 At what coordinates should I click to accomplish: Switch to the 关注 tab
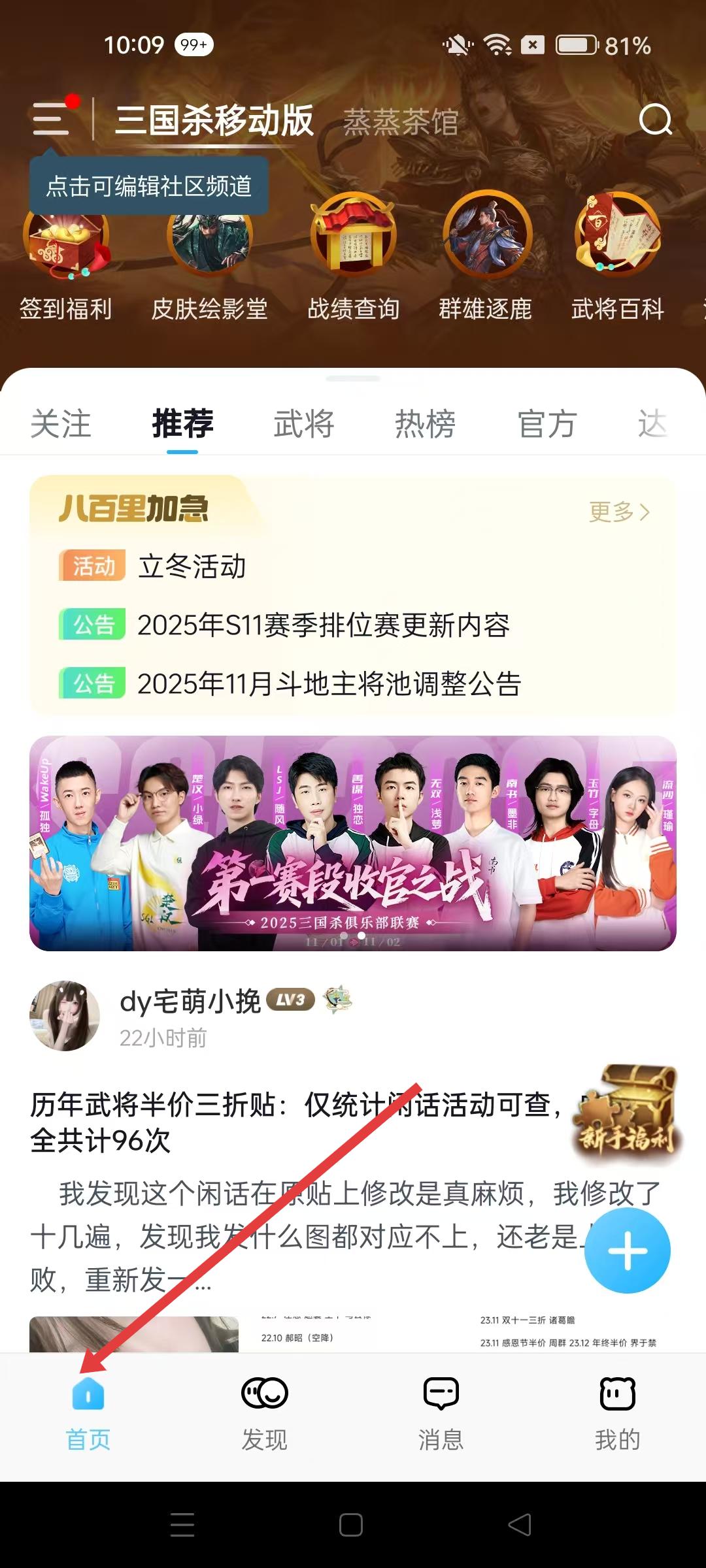61,423
